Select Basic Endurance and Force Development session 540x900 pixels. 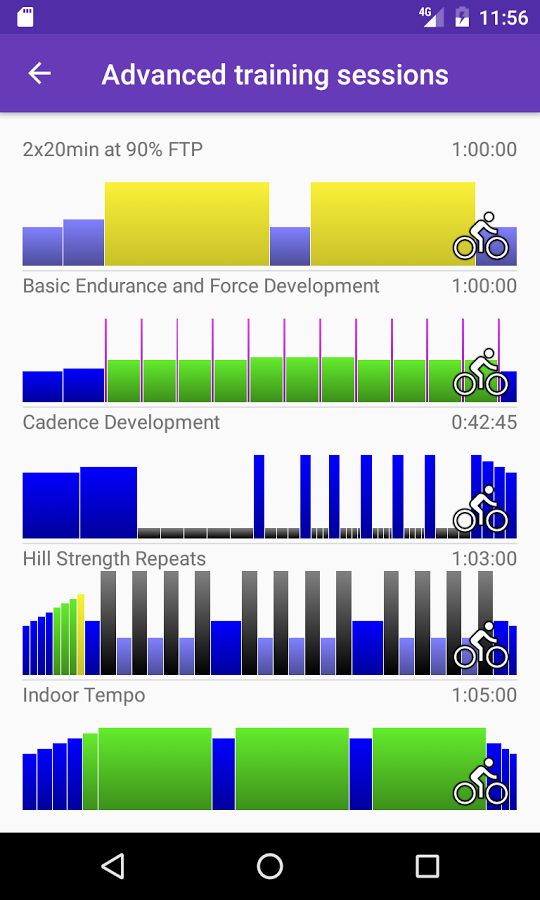coord(270,339)
